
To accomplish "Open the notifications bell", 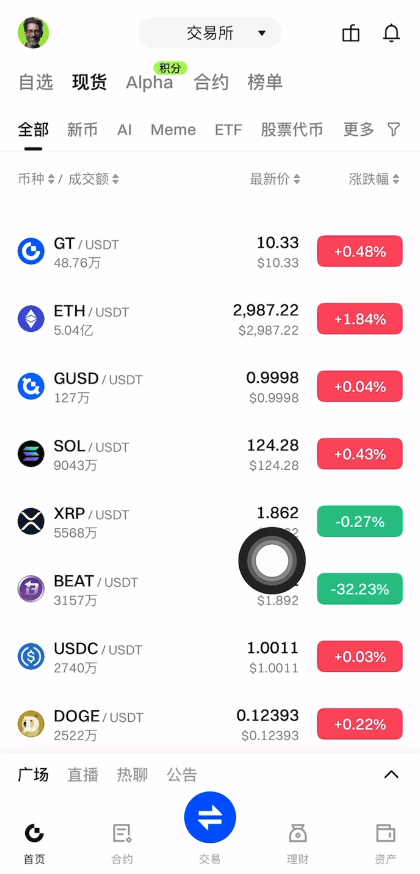I will (x=392, y=33).
